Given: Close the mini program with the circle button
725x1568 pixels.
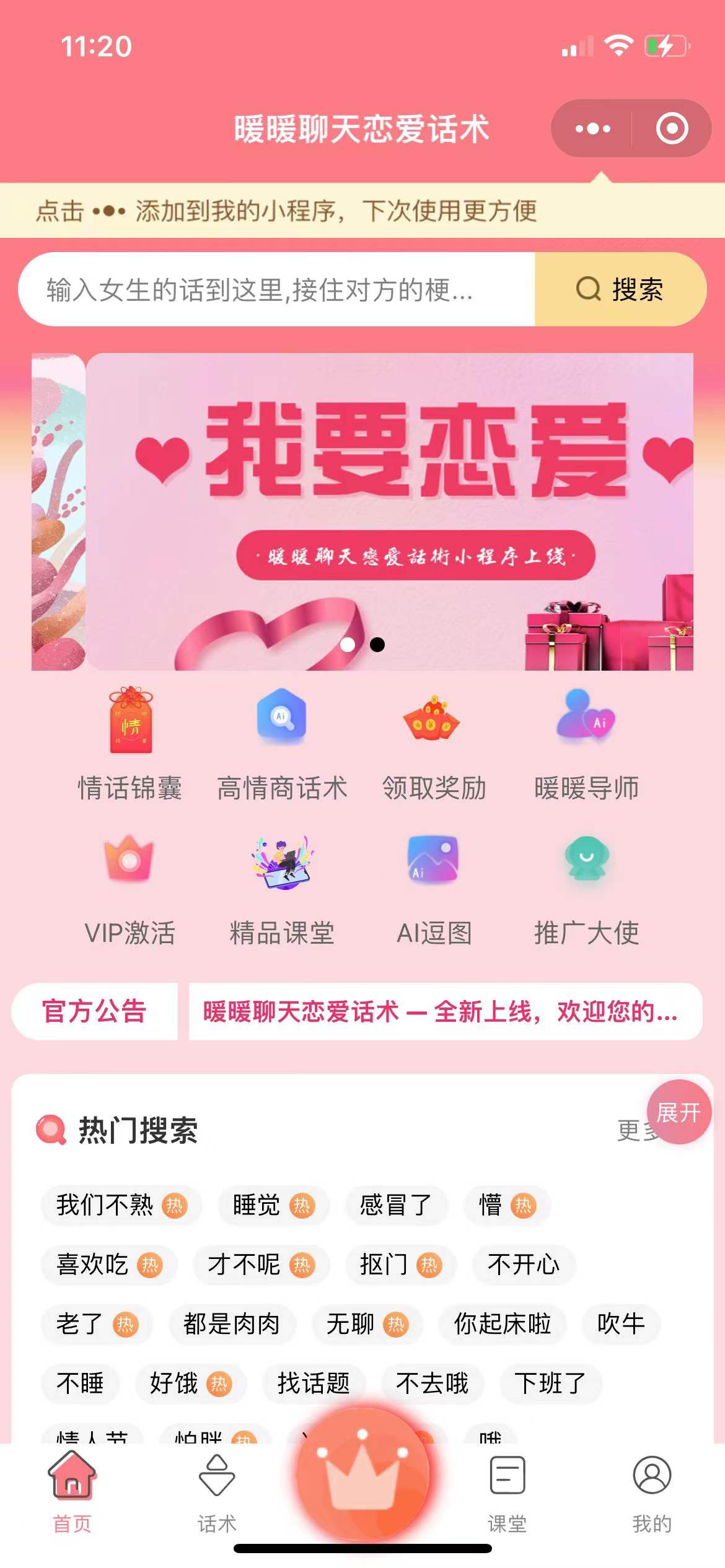Looking at the screenshot, I should tap(672, 129).
